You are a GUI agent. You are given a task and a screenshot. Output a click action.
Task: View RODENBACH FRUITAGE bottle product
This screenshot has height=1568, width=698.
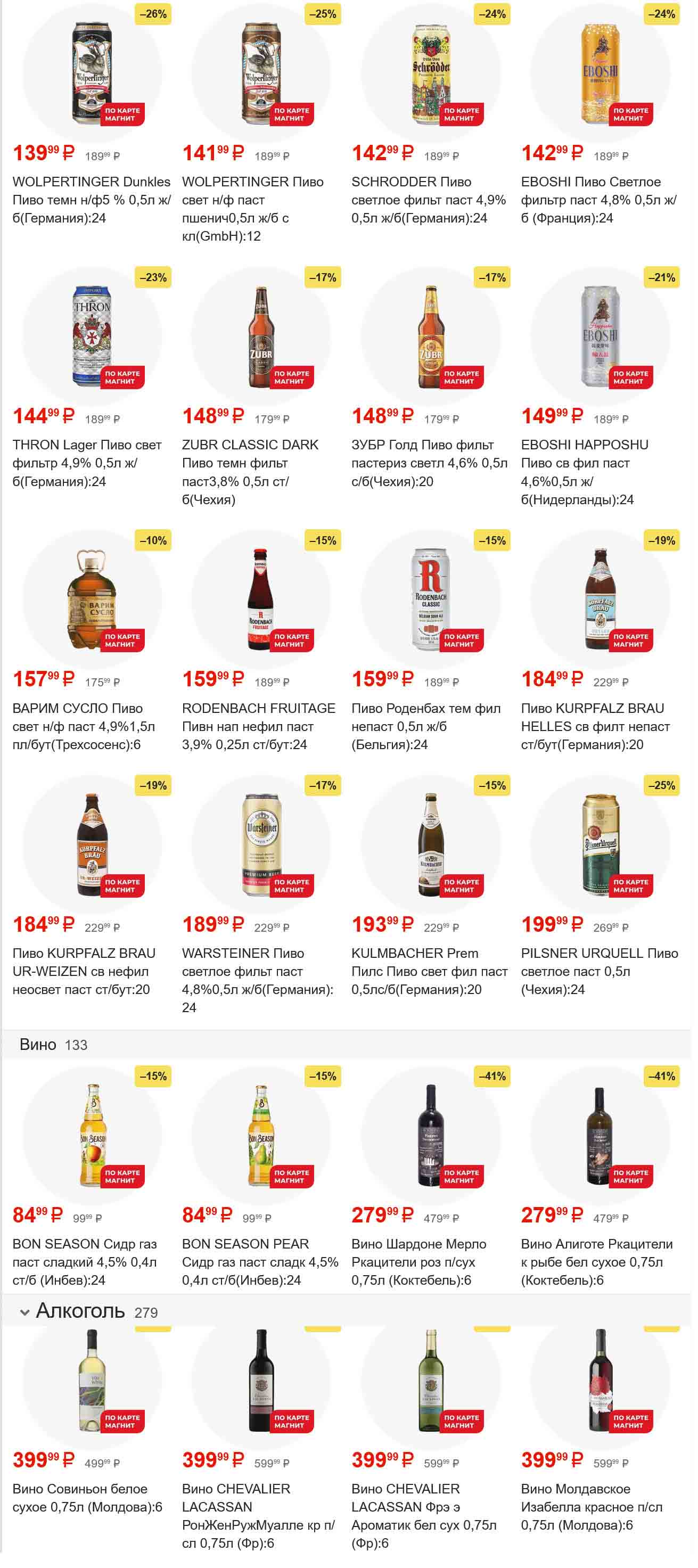point(261,599)
